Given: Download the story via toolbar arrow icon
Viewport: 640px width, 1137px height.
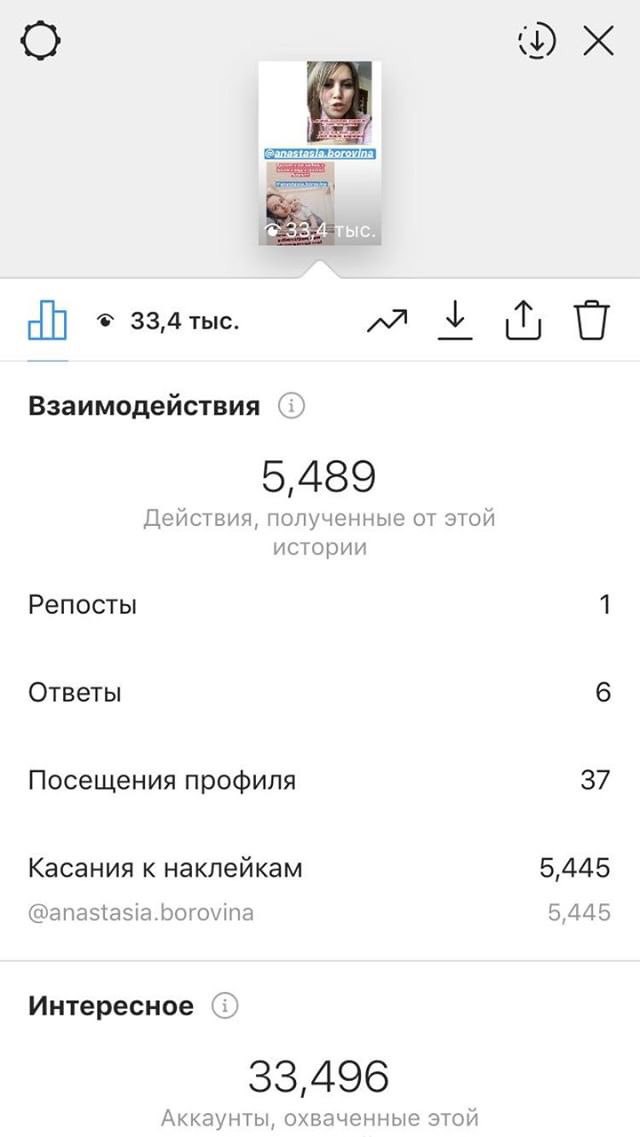Looking at the screenshot, I should [455, 321].
